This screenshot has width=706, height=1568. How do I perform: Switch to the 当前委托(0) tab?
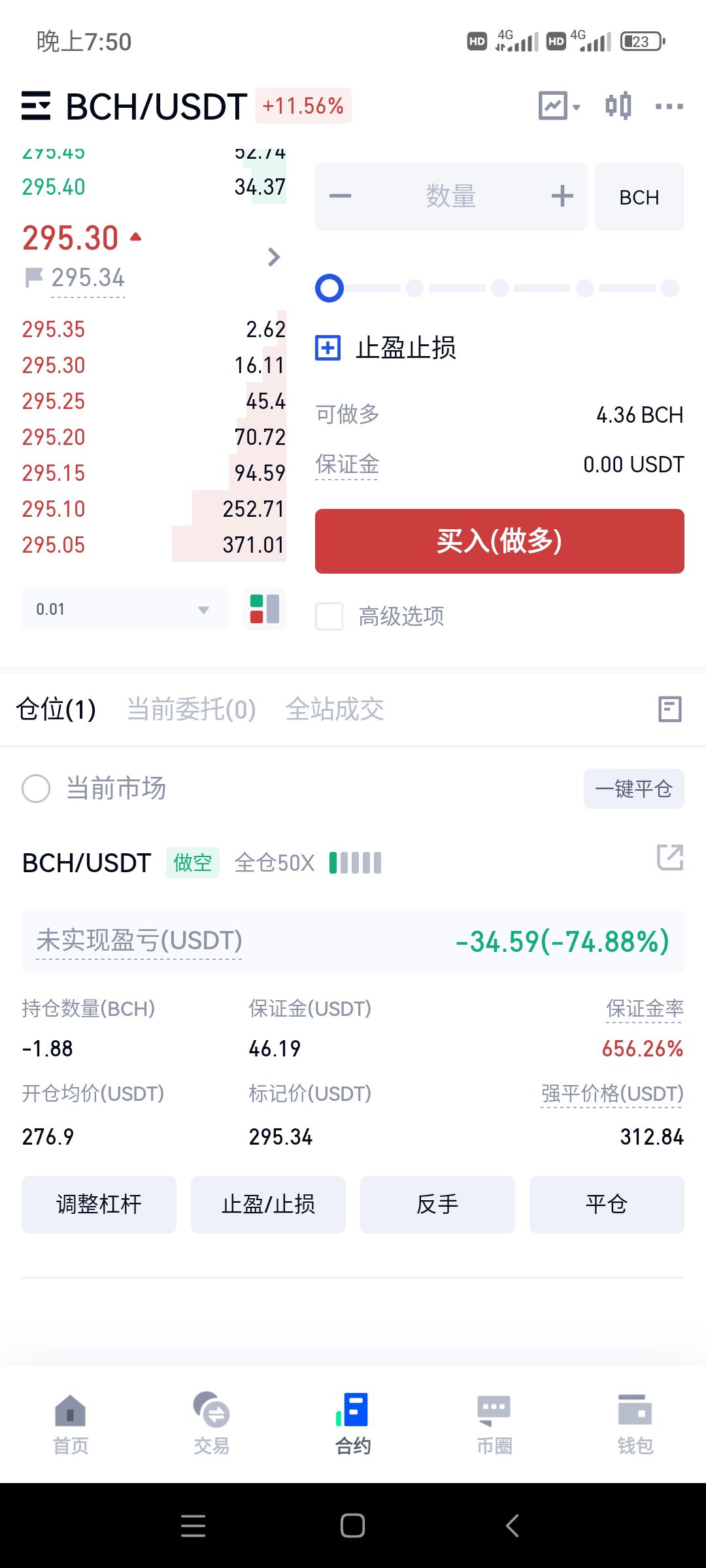click(191, 710)
